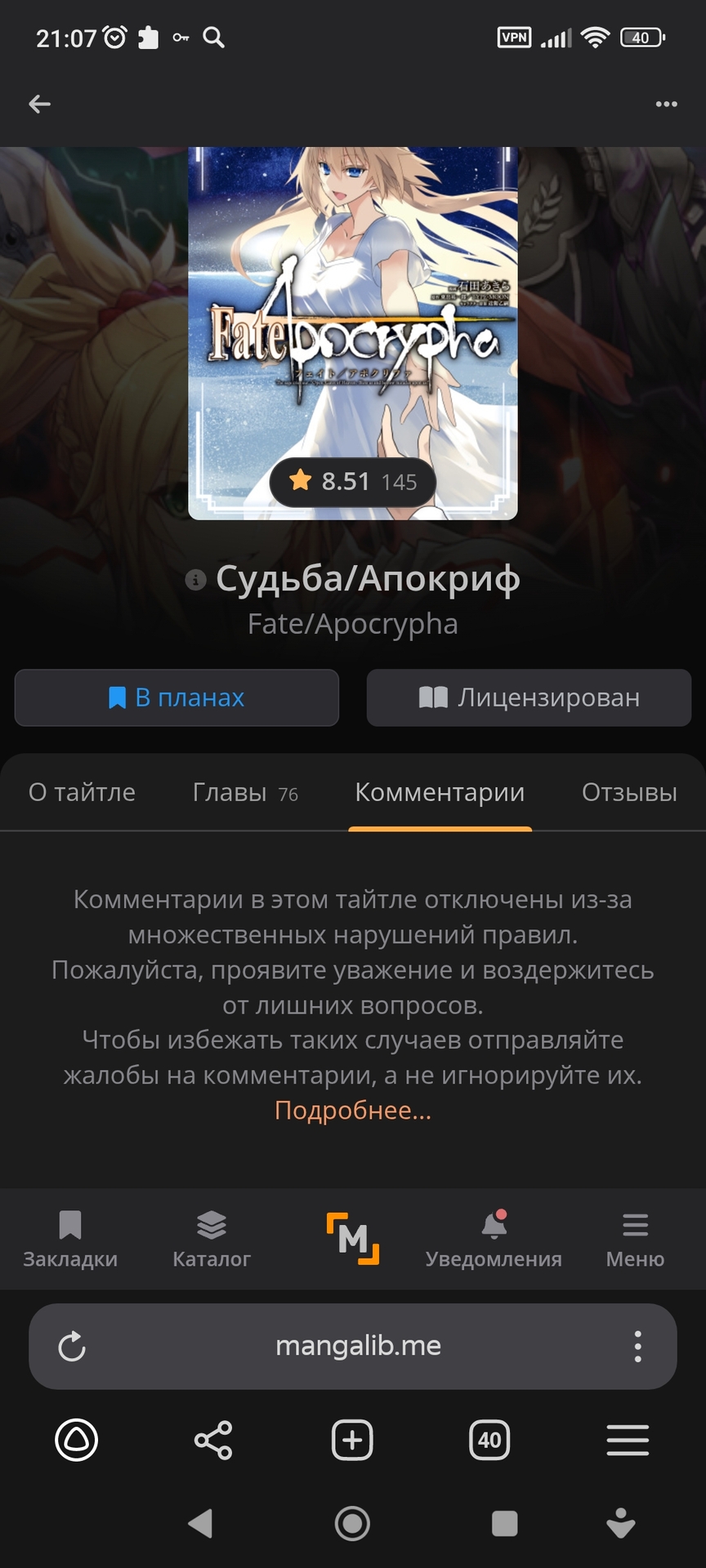Tap the «Лицензирован» button
Screen dimensions: 706x1568
point(529,697)
